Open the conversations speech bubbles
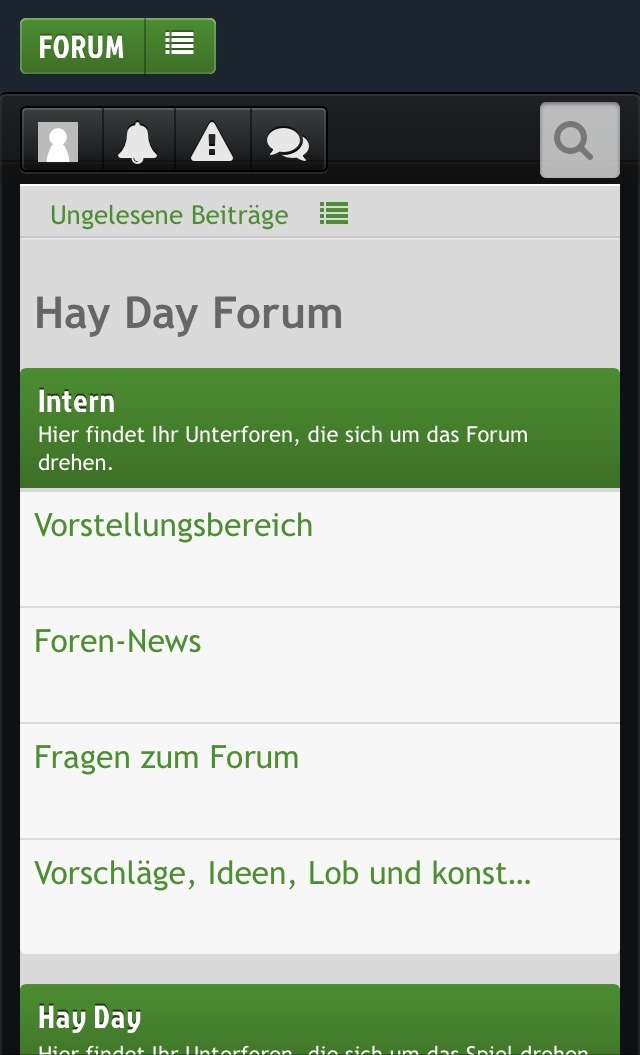 [288, 142]
